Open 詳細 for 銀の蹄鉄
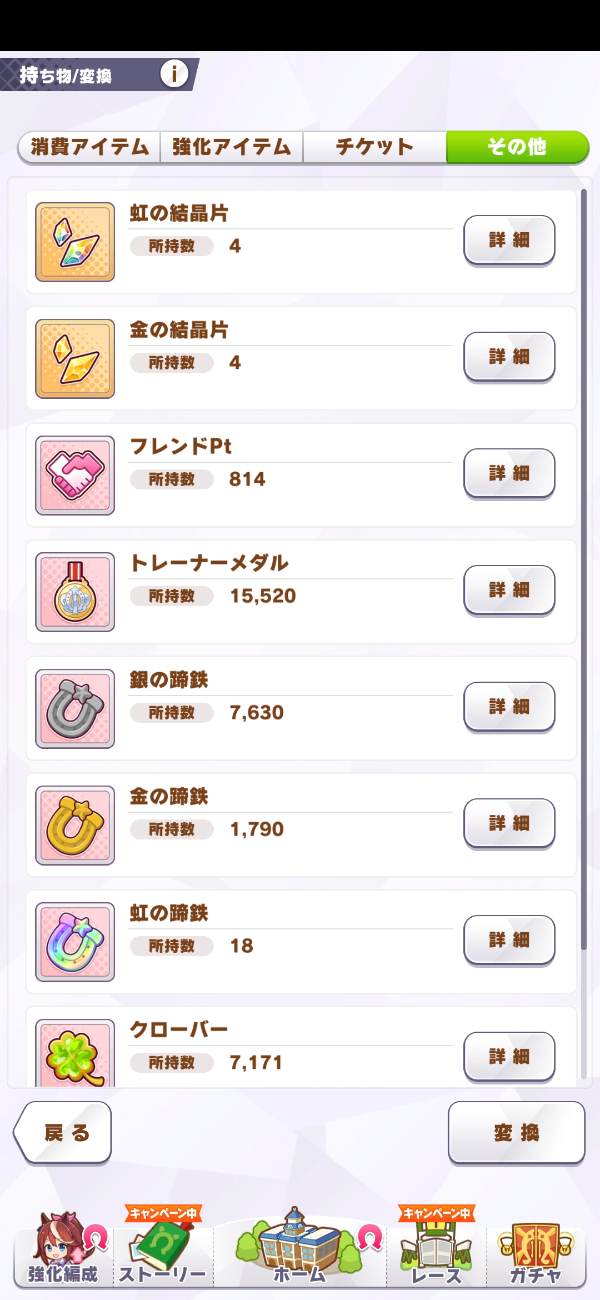The image size is (600, 1300). 509,707
